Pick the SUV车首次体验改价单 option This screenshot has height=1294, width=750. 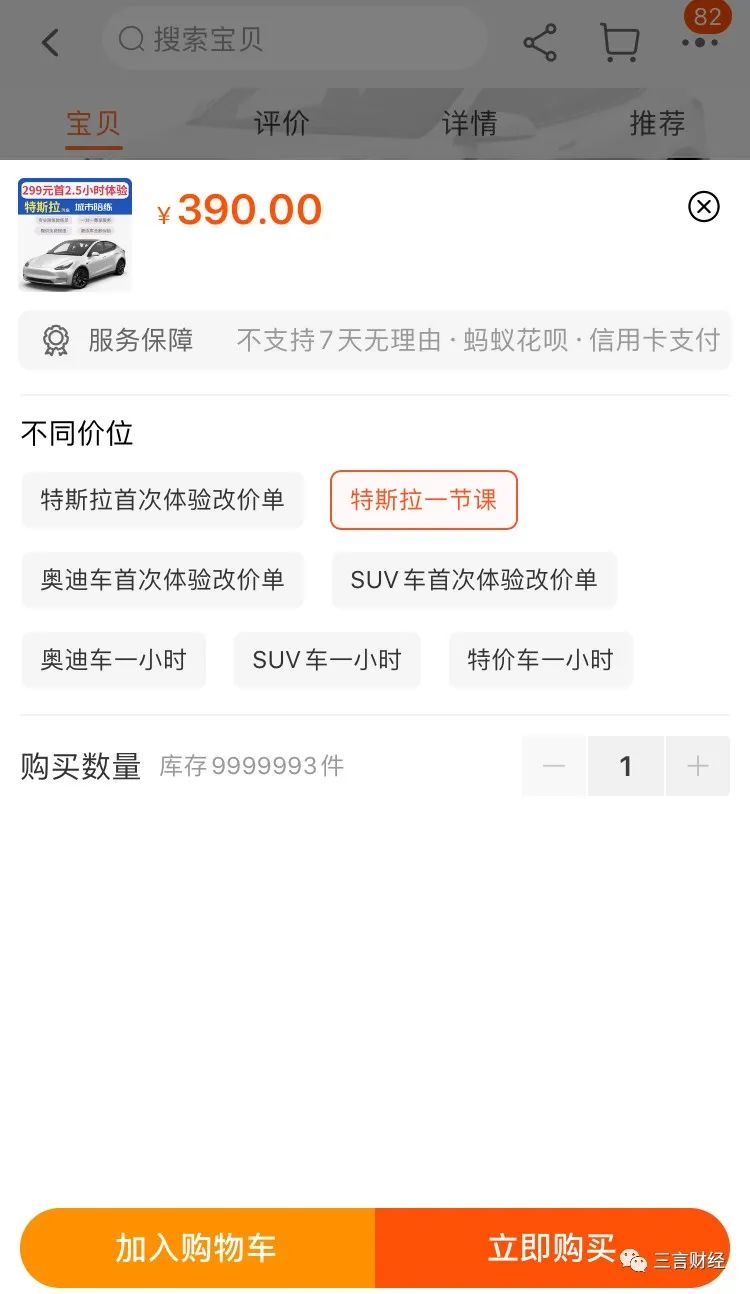[474, 580]
